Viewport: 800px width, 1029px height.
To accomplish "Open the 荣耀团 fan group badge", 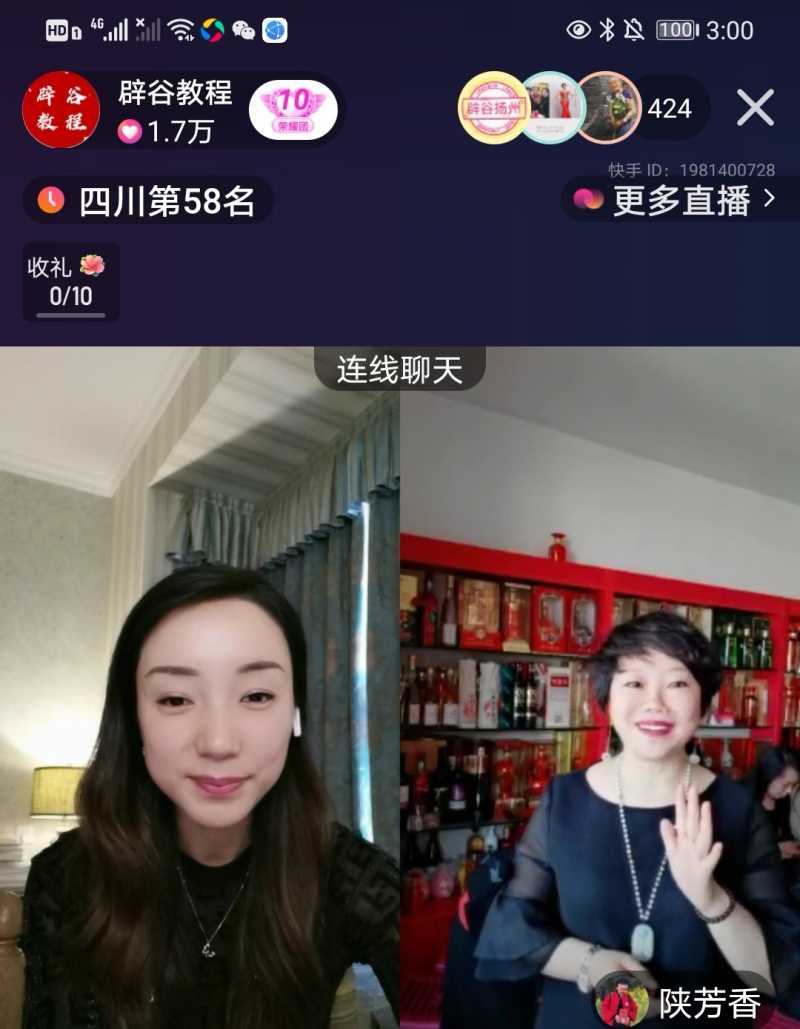I will [x=292, y=110].
